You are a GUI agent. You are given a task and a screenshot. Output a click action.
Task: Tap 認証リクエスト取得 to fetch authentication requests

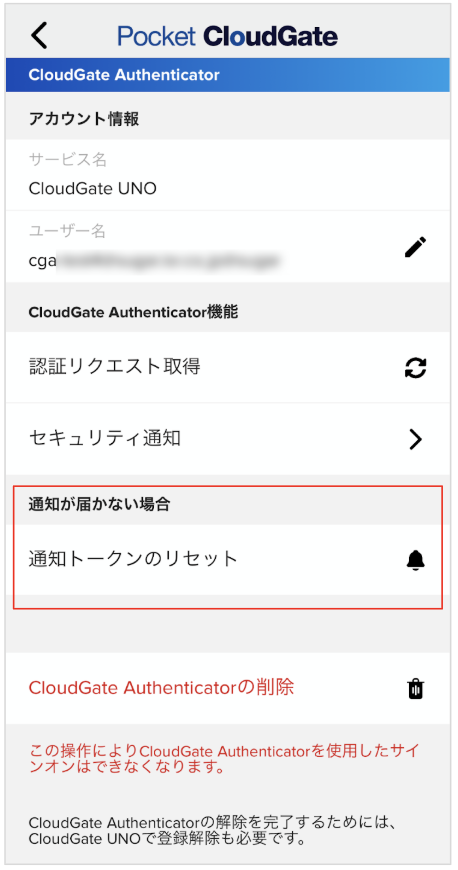(228, 367)
